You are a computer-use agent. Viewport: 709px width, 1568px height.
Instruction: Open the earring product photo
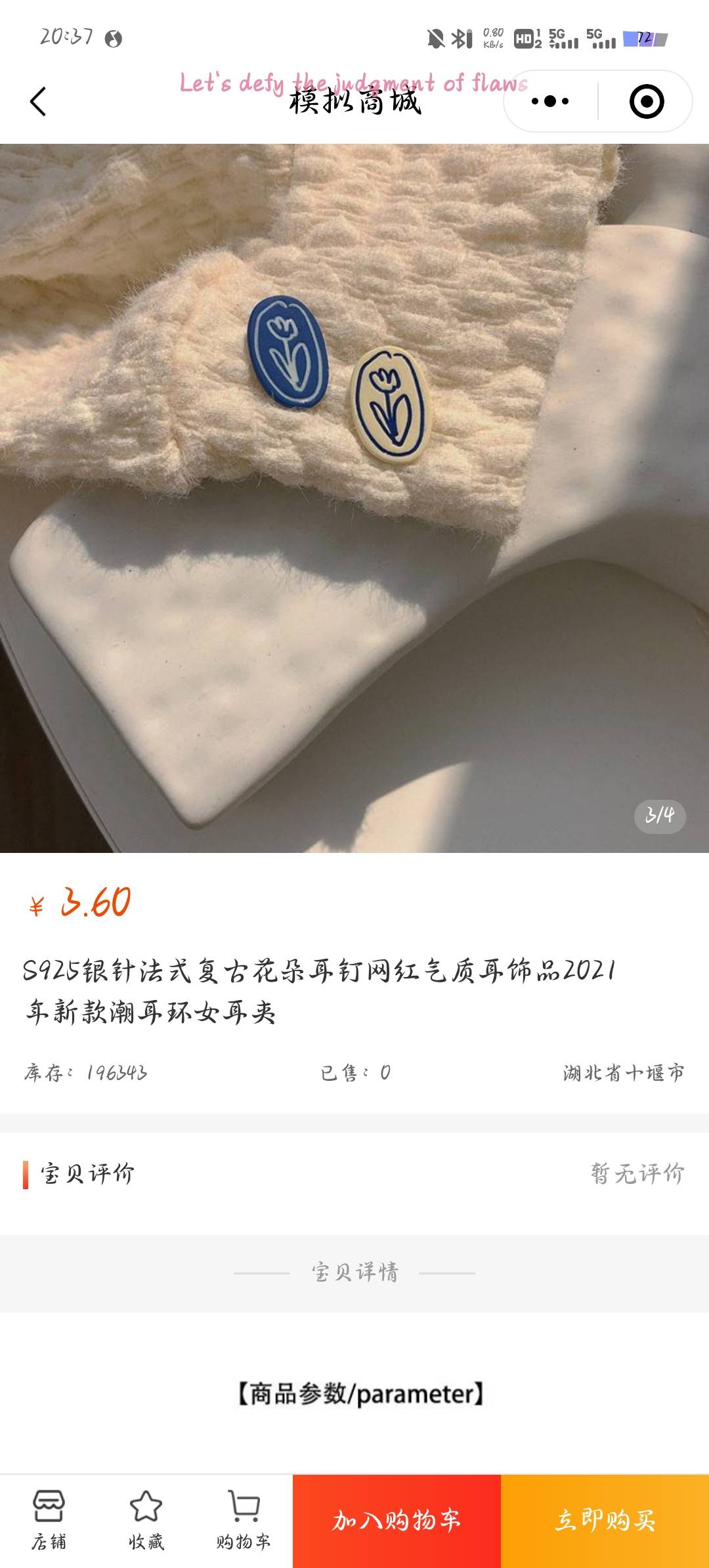(354, 498)
